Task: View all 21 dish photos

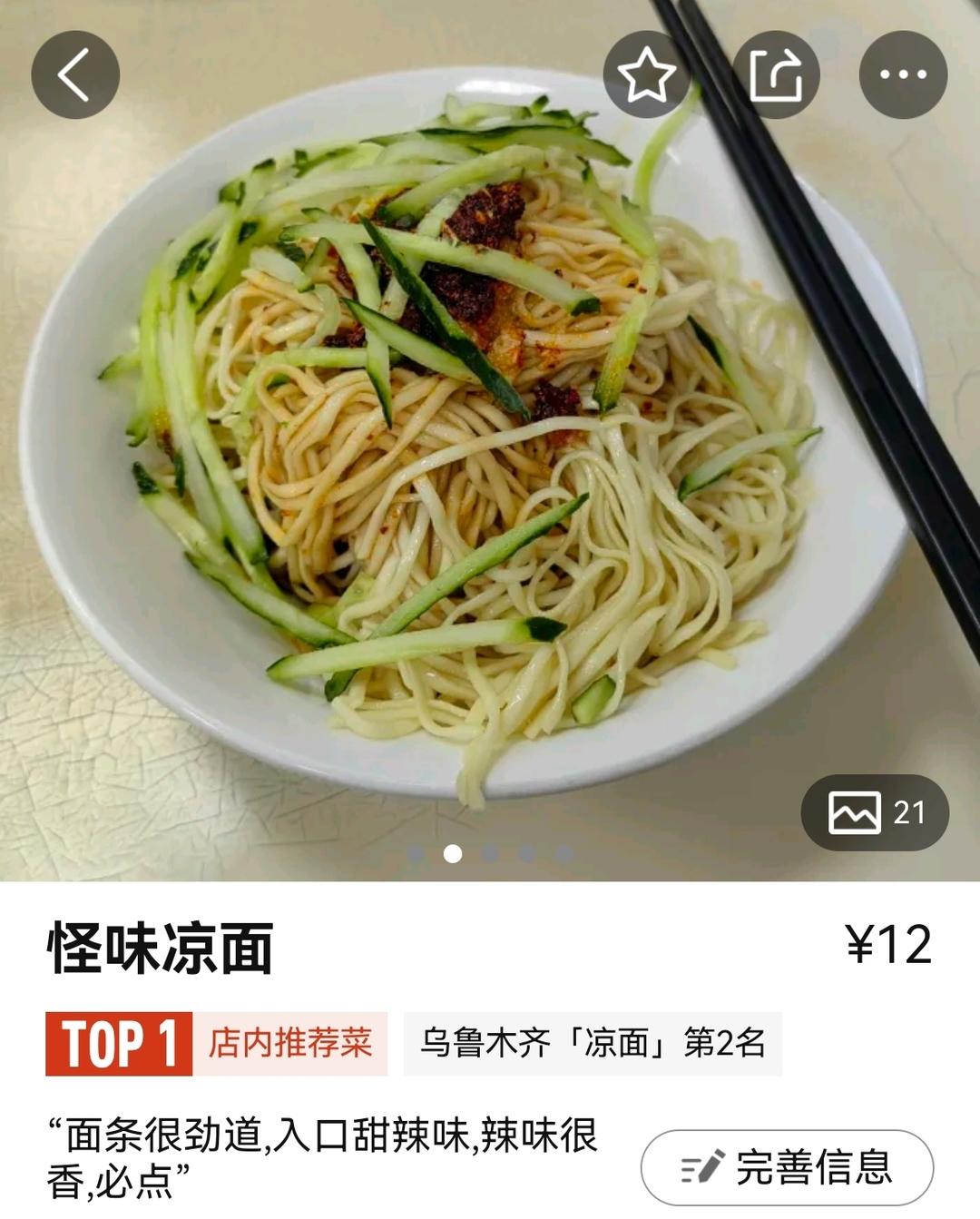Action: pos(875,811)
